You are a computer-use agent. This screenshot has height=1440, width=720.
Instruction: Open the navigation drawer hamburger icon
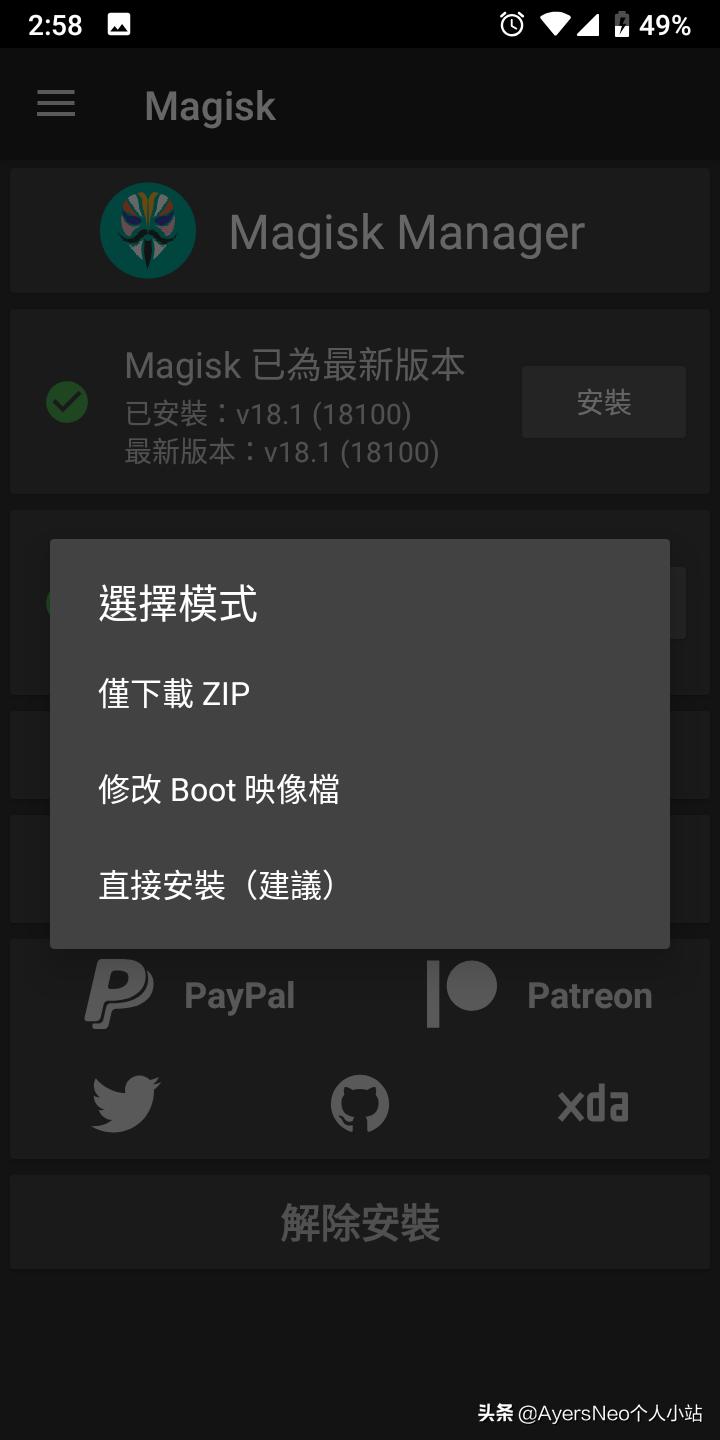click(x=56, y=104)
